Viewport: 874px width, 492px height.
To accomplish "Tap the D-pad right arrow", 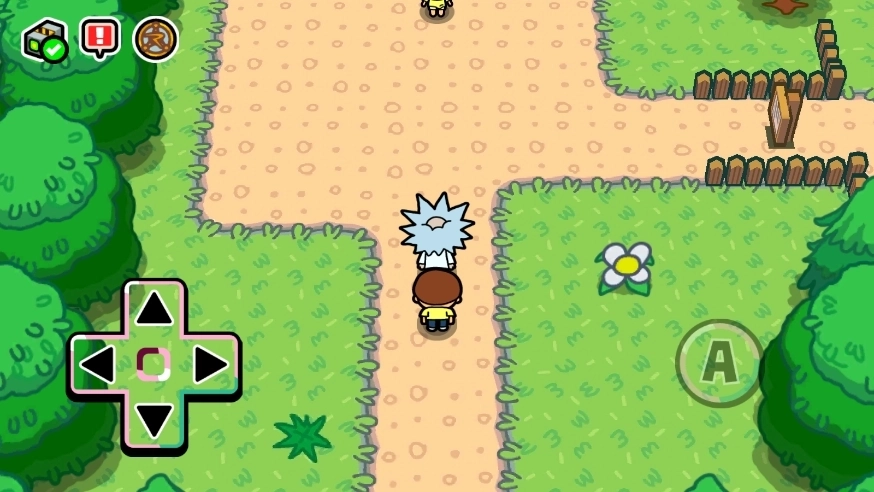I will (x=210, y=365).
